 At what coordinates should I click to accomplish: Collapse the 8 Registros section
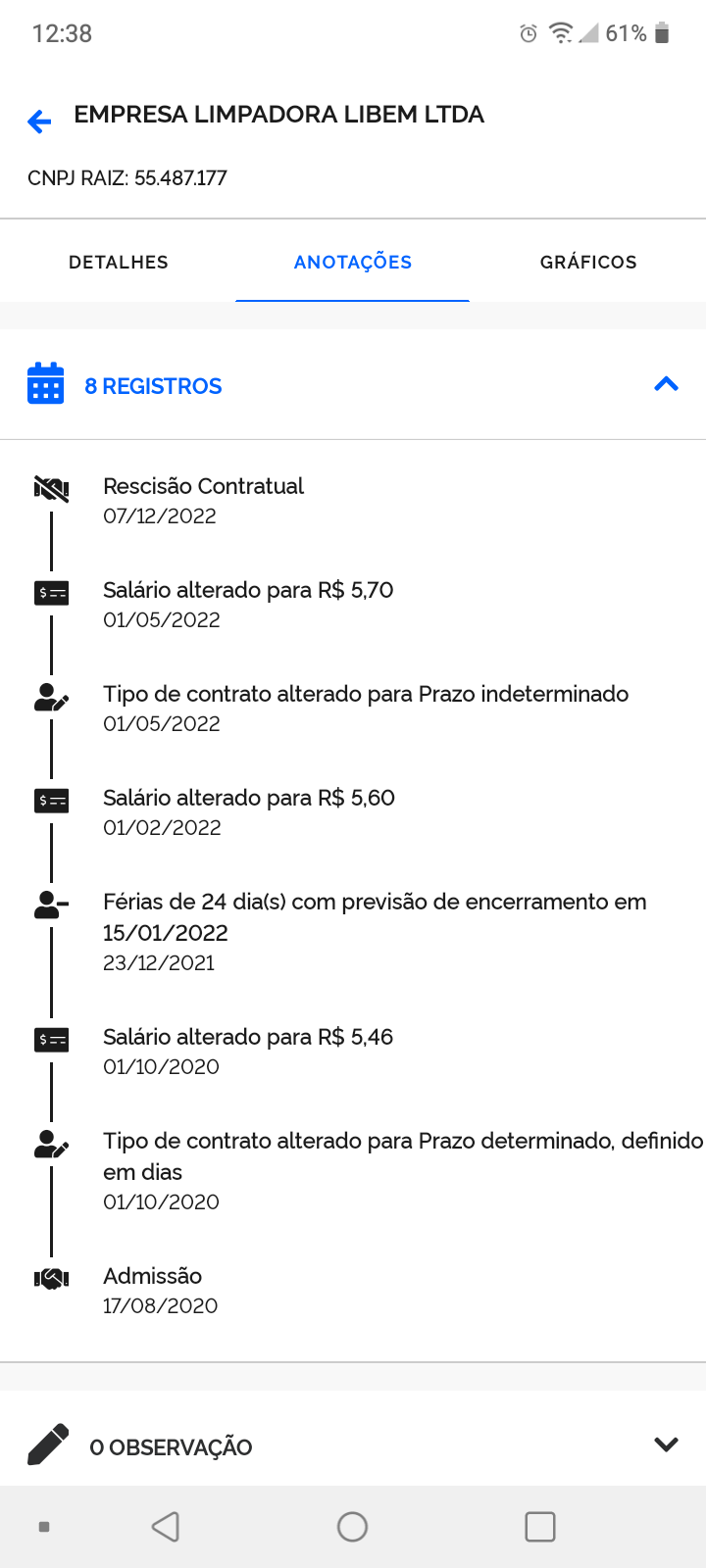click(x=666, y=385)
